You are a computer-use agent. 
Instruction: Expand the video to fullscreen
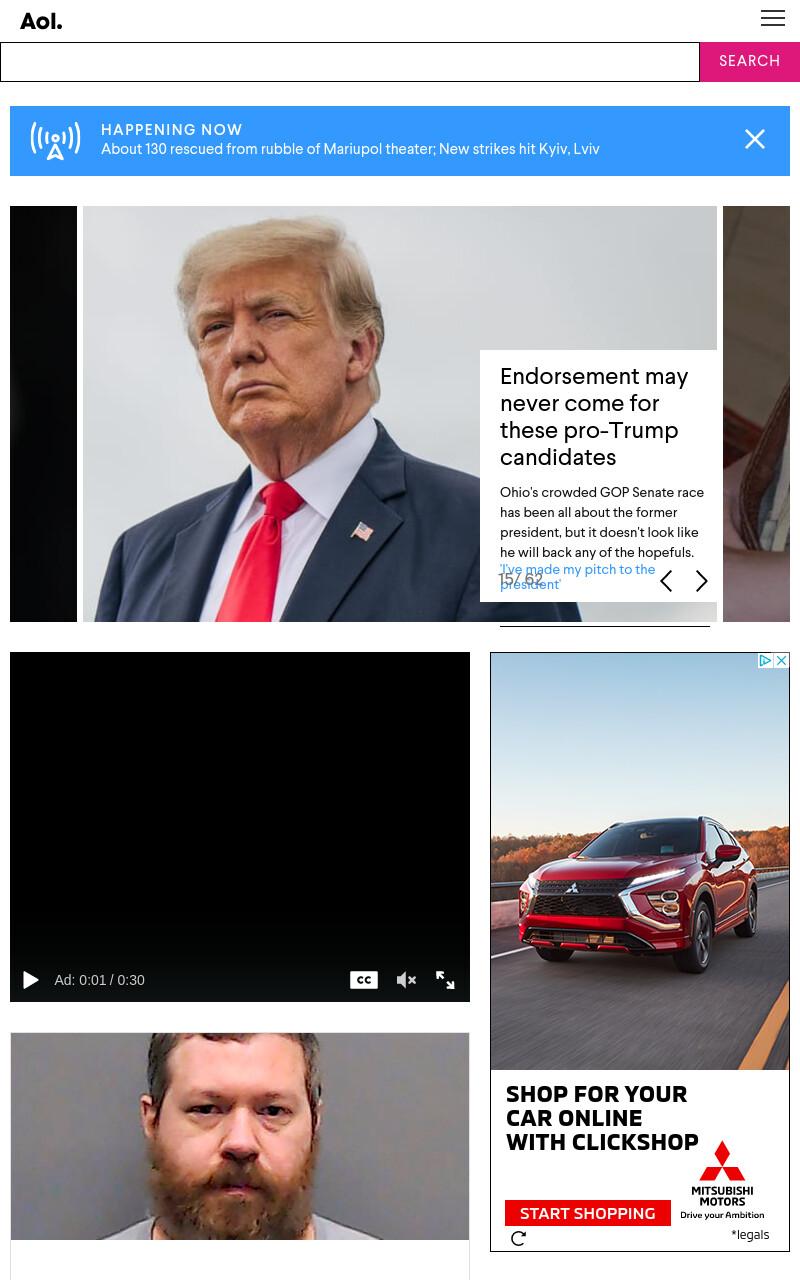[x=445, y=980]
